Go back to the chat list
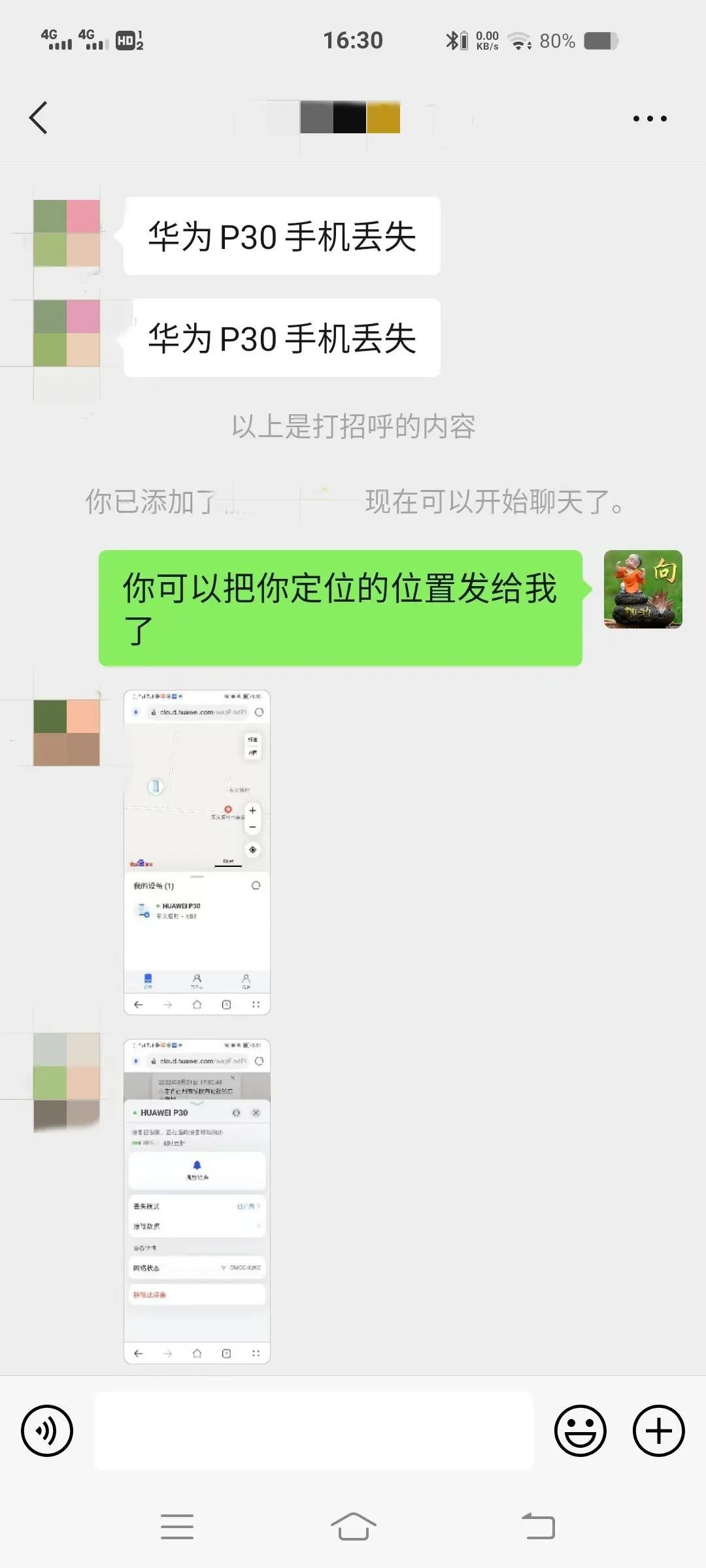This screenshot has width=706, height=1568. 39,118
